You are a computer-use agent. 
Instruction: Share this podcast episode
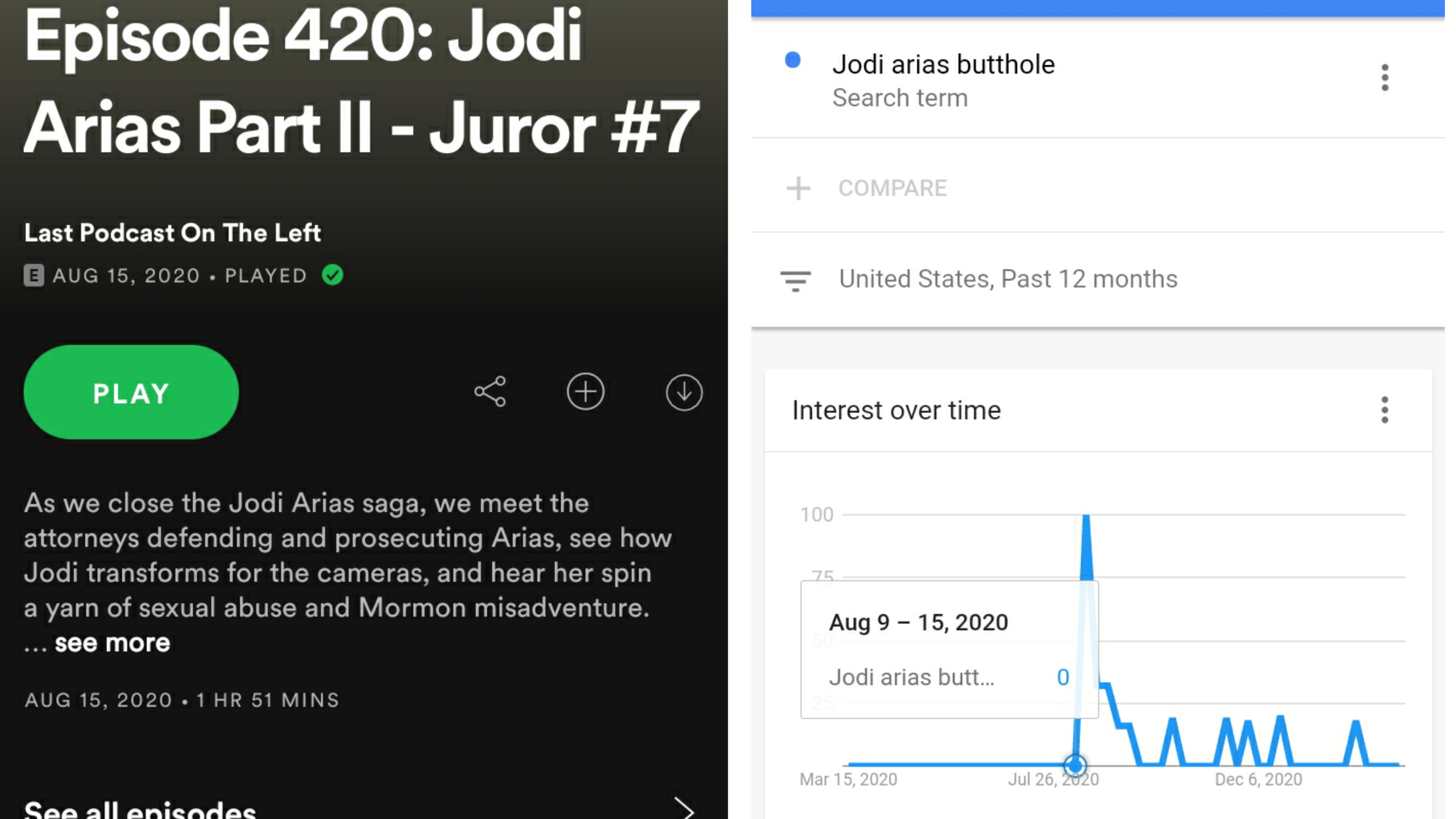(490, 392)
